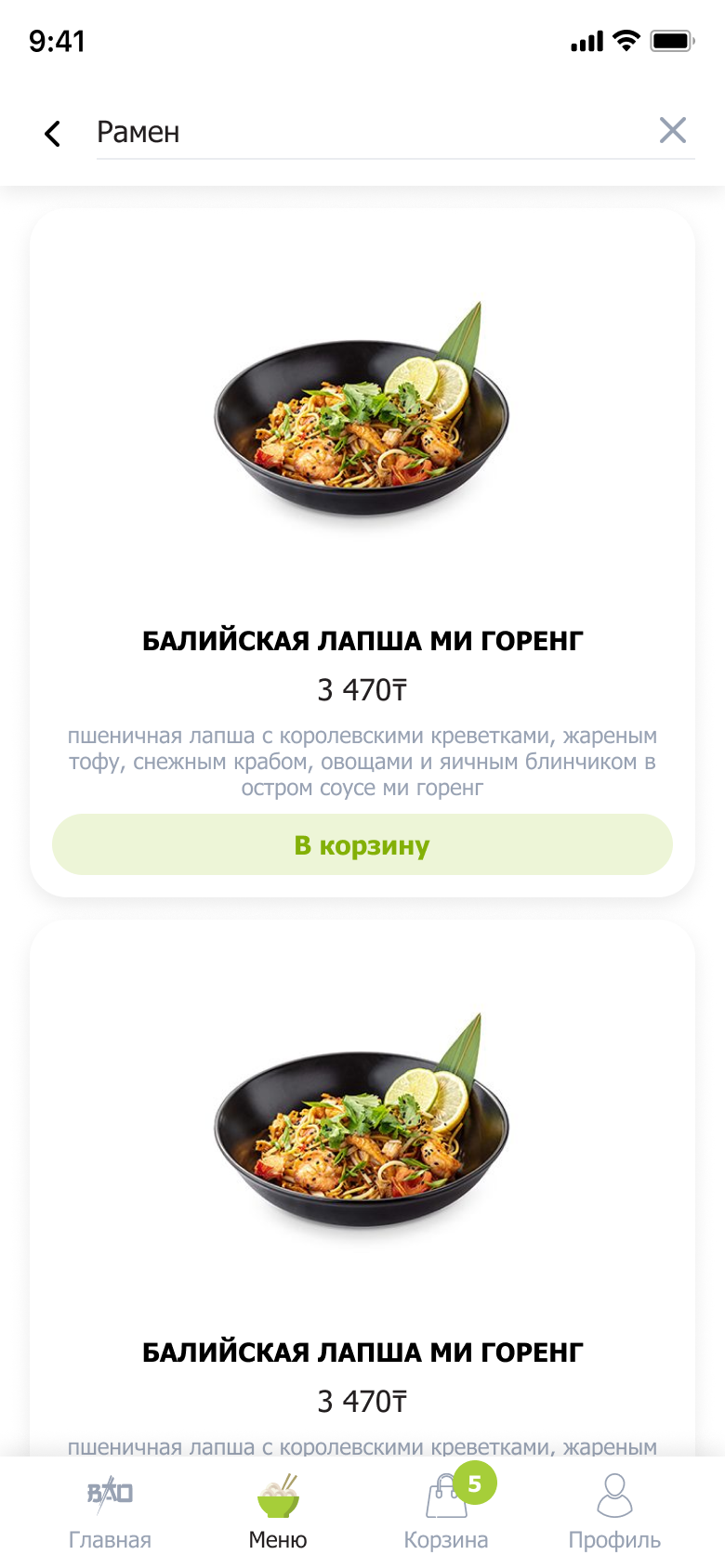Switch to the Меню tab

(278, 1513)
